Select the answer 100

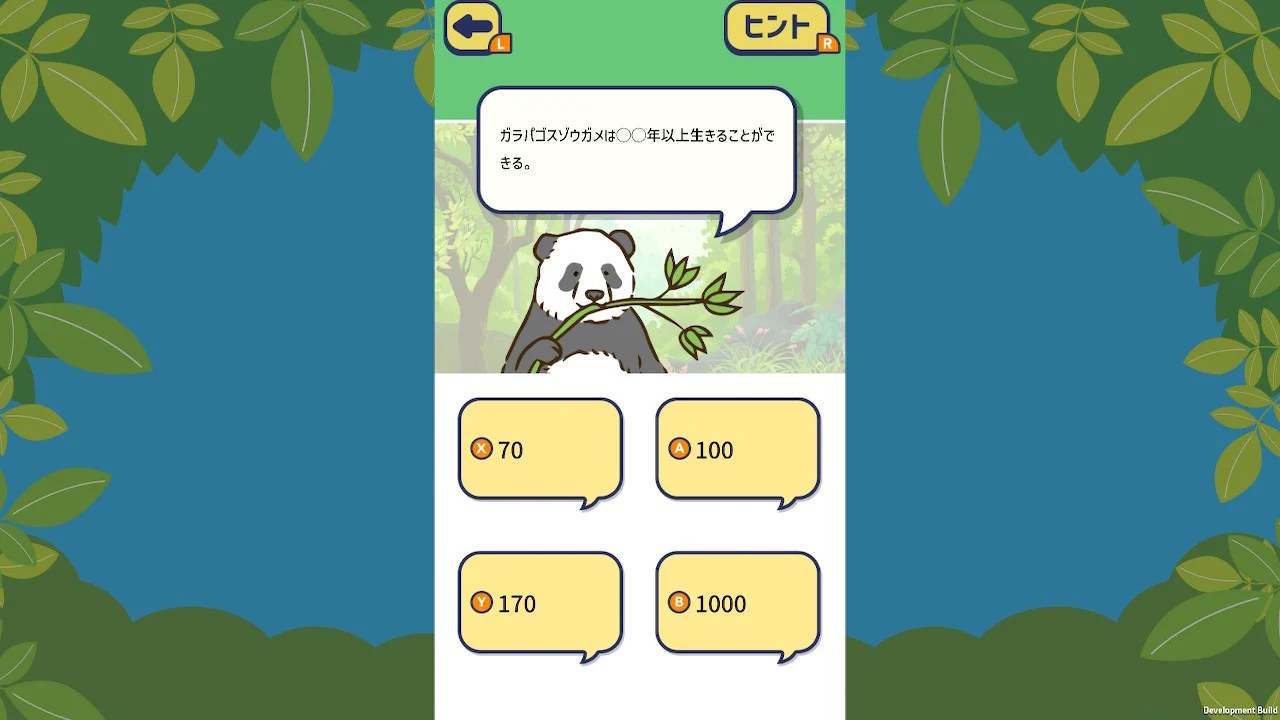[x=737, y=449]
